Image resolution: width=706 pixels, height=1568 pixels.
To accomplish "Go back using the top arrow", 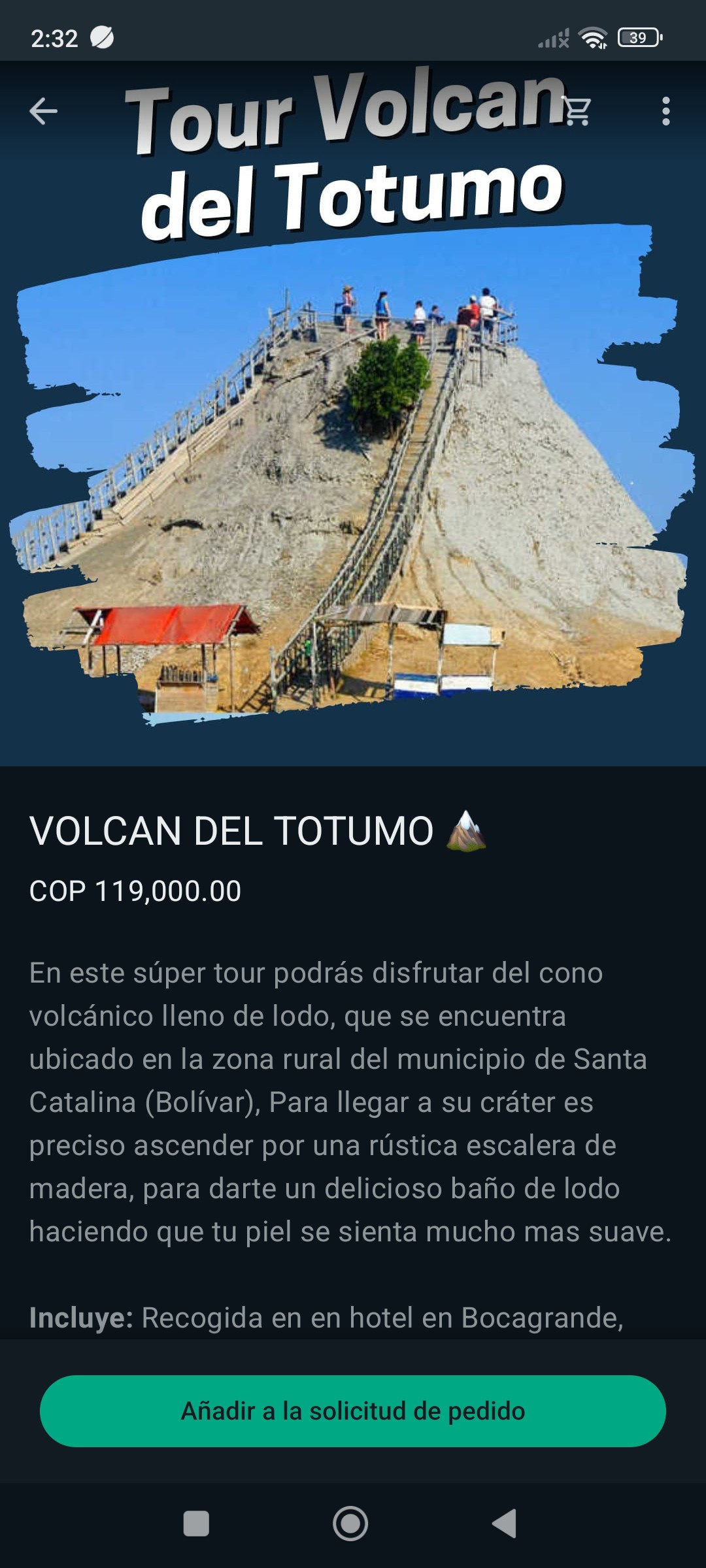I will [44, 111].
